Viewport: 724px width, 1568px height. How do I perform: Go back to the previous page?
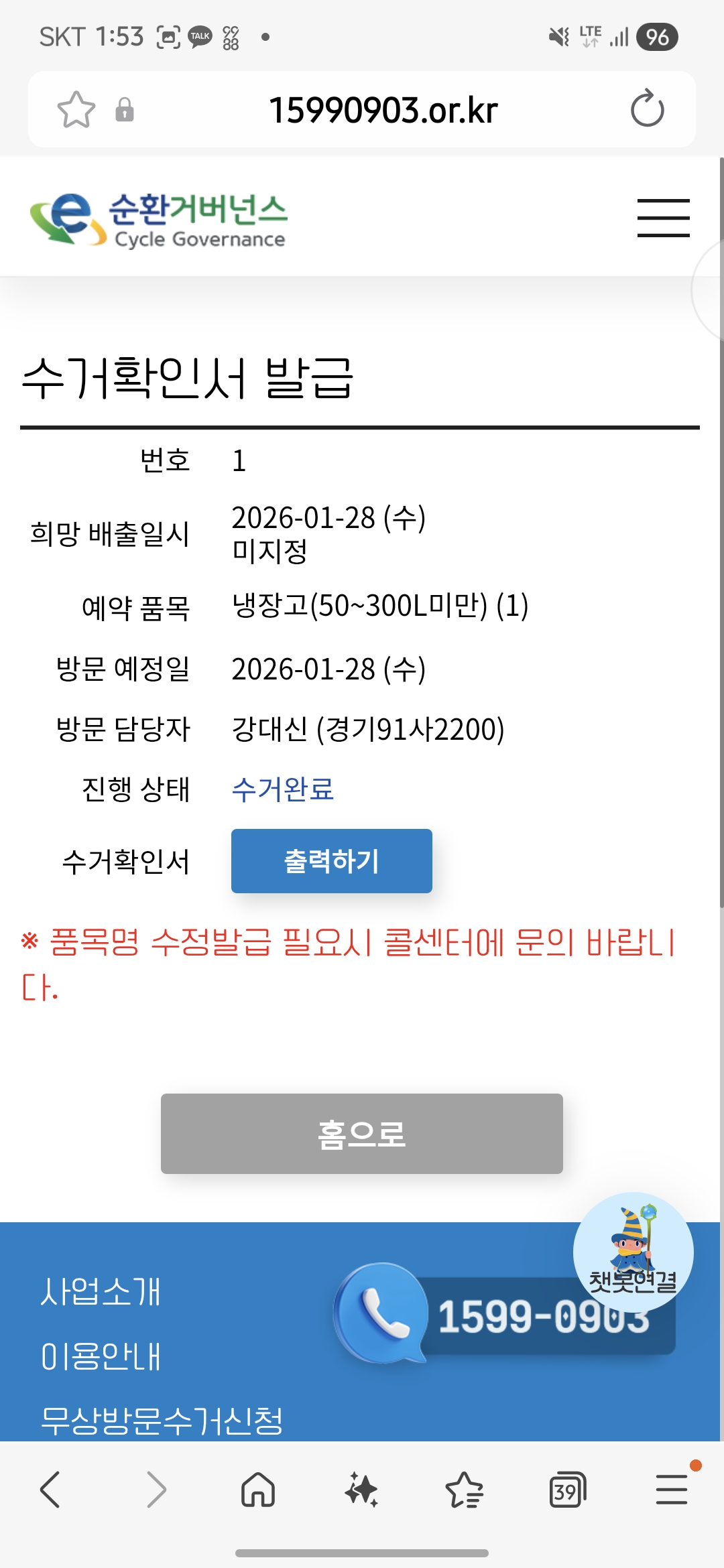coord(51,1490)
